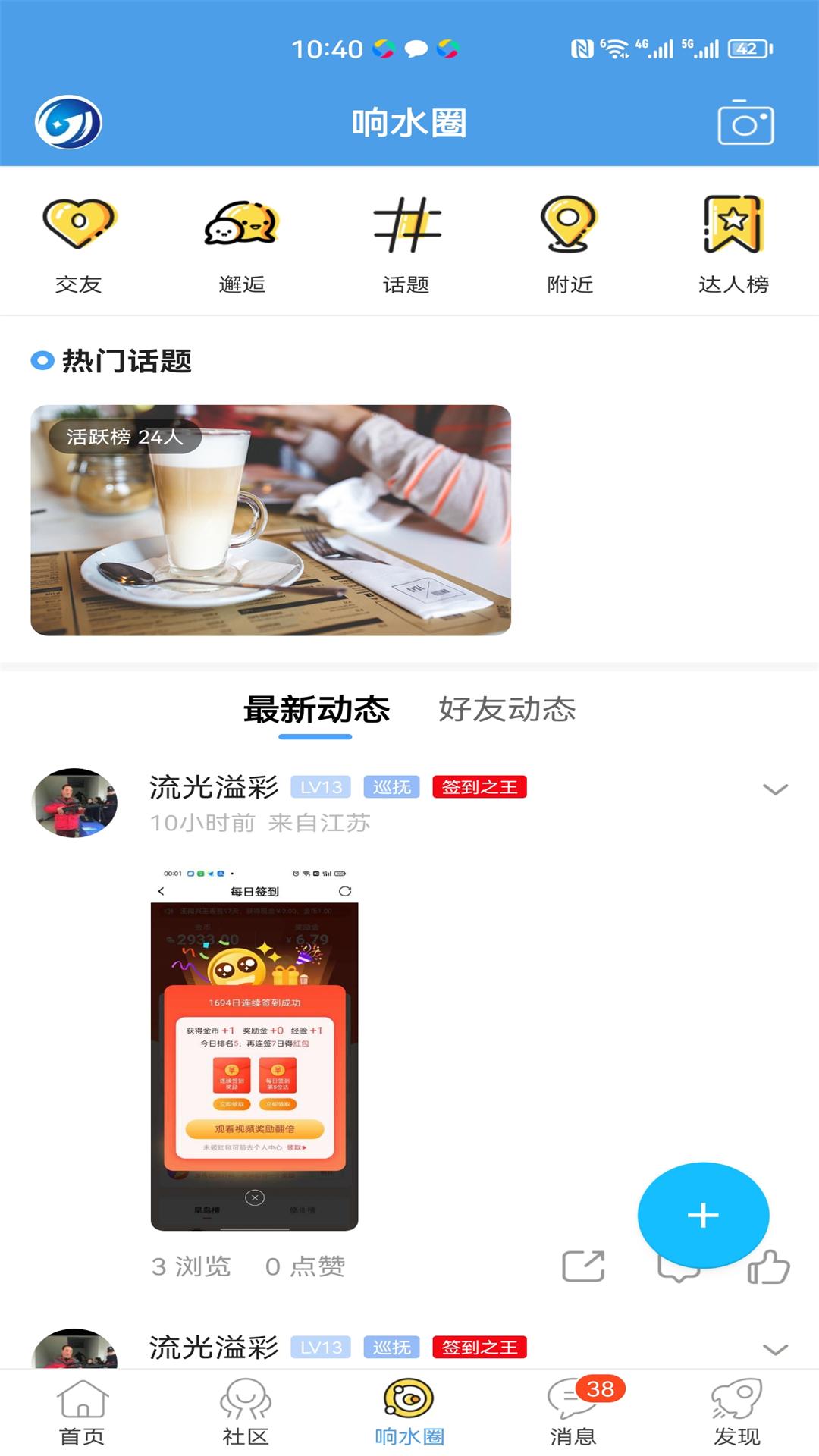Switch to the 社区 tab
Screen dimensions: 819x1456
(246, 1412)
